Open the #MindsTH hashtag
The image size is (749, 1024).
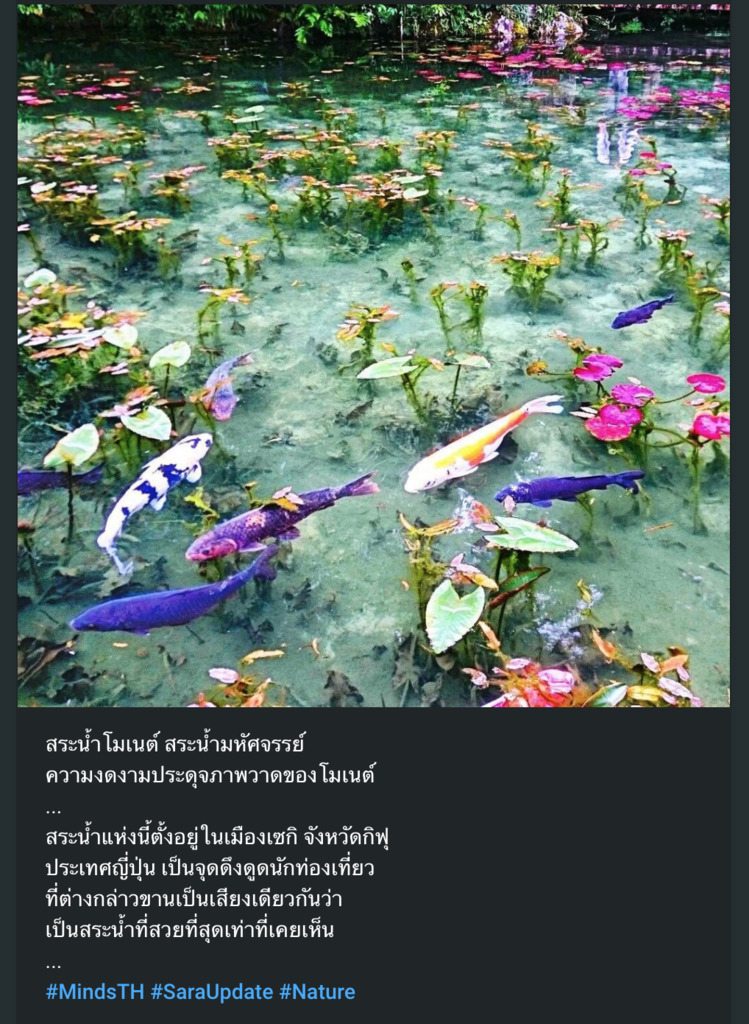tap(95, 992)
